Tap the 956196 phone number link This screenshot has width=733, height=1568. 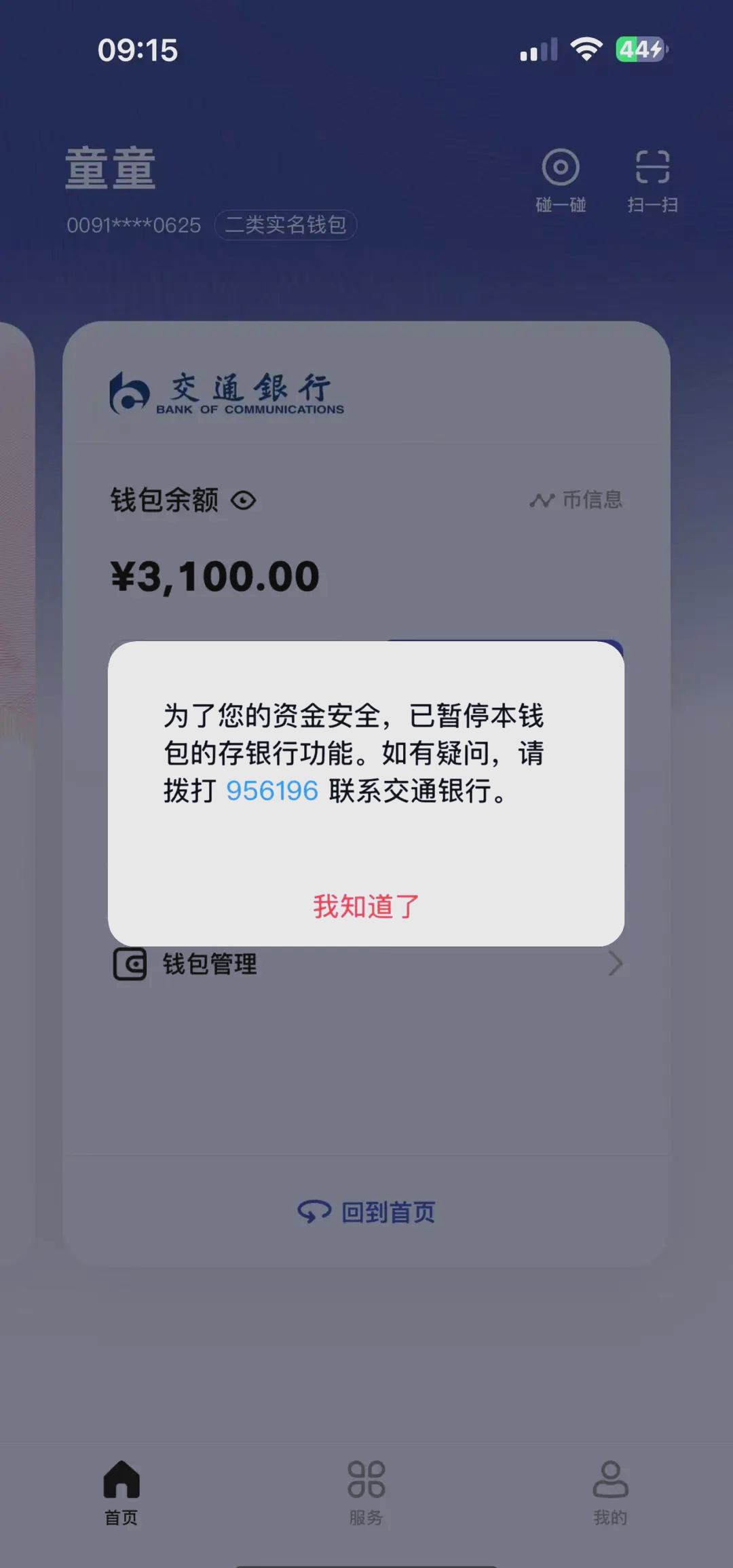point(270,790)
